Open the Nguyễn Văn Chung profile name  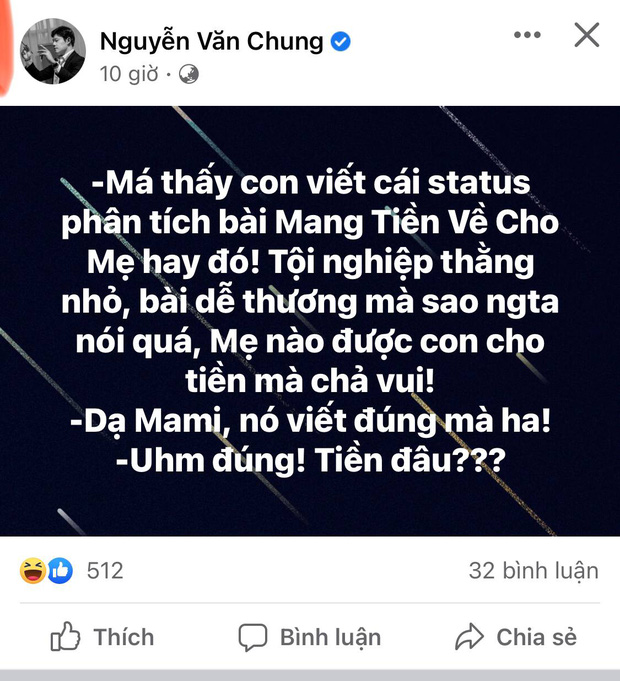211,41
